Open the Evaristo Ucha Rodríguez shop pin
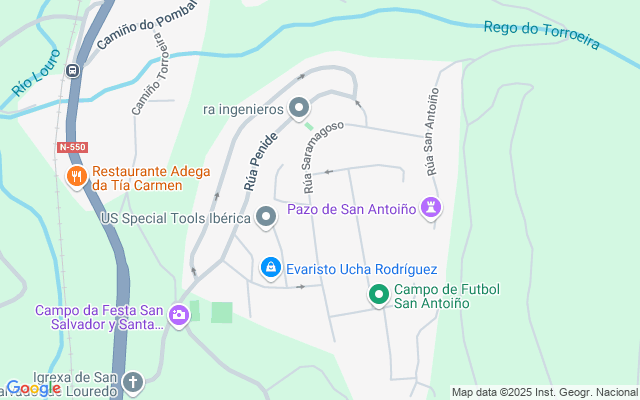 click(x=270, y=268)
